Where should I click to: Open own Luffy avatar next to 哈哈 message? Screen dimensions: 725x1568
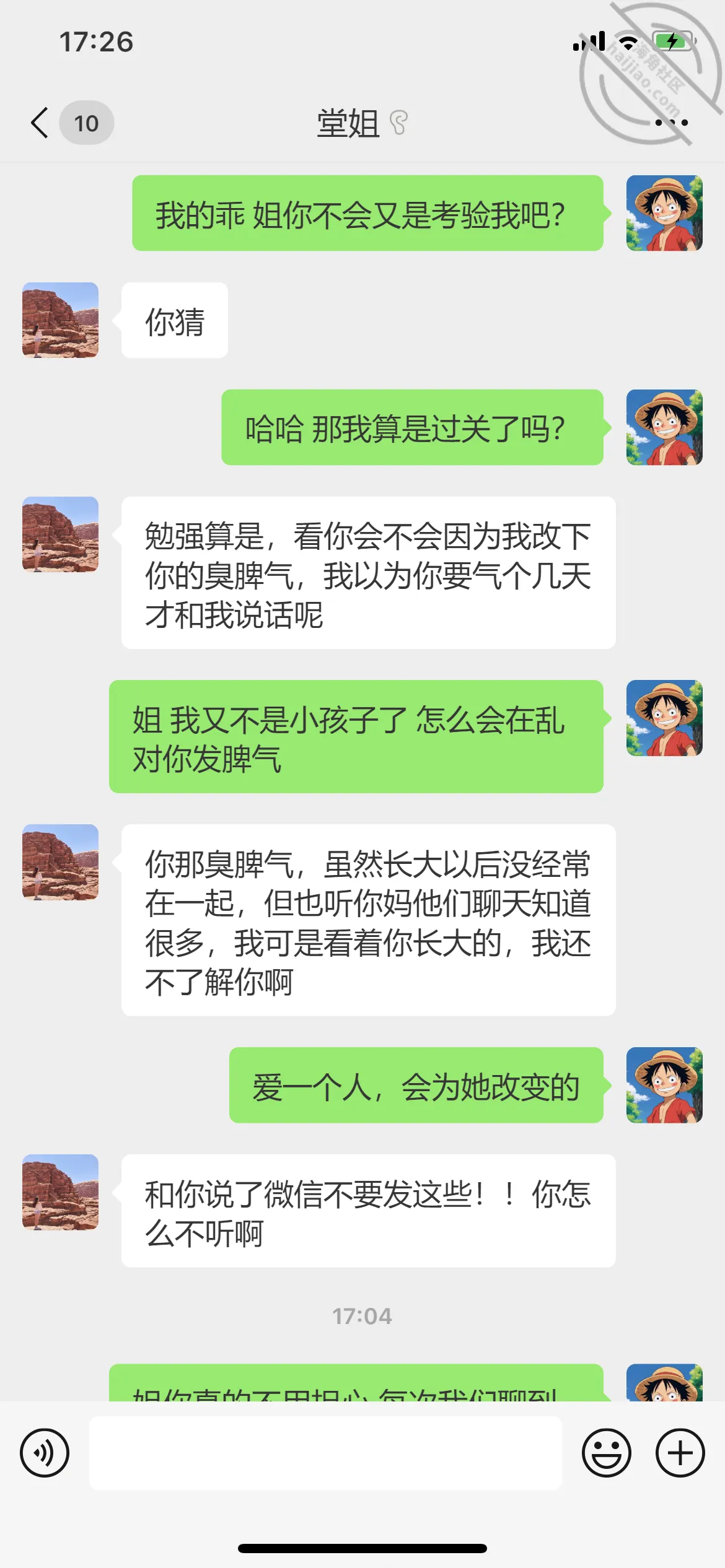[664, 427]
